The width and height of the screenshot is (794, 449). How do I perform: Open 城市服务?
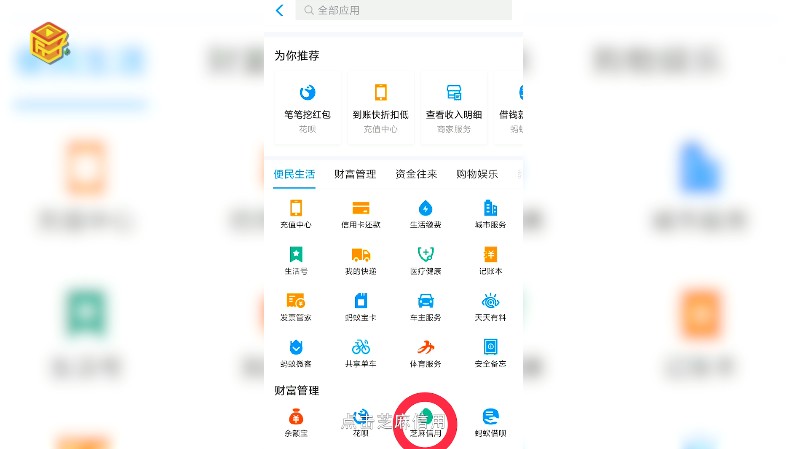(490, 213)
